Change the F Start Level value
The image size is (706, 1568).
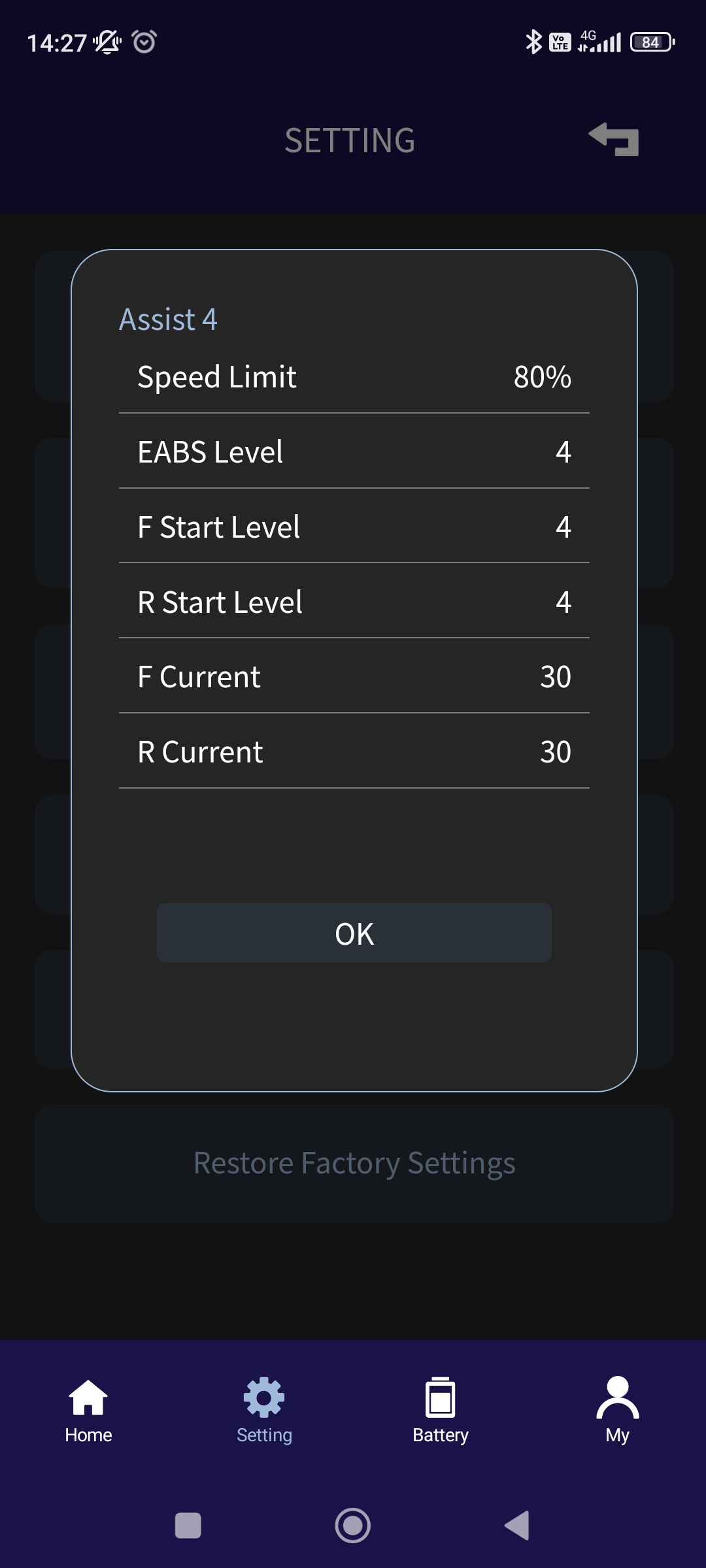point(354,527)
